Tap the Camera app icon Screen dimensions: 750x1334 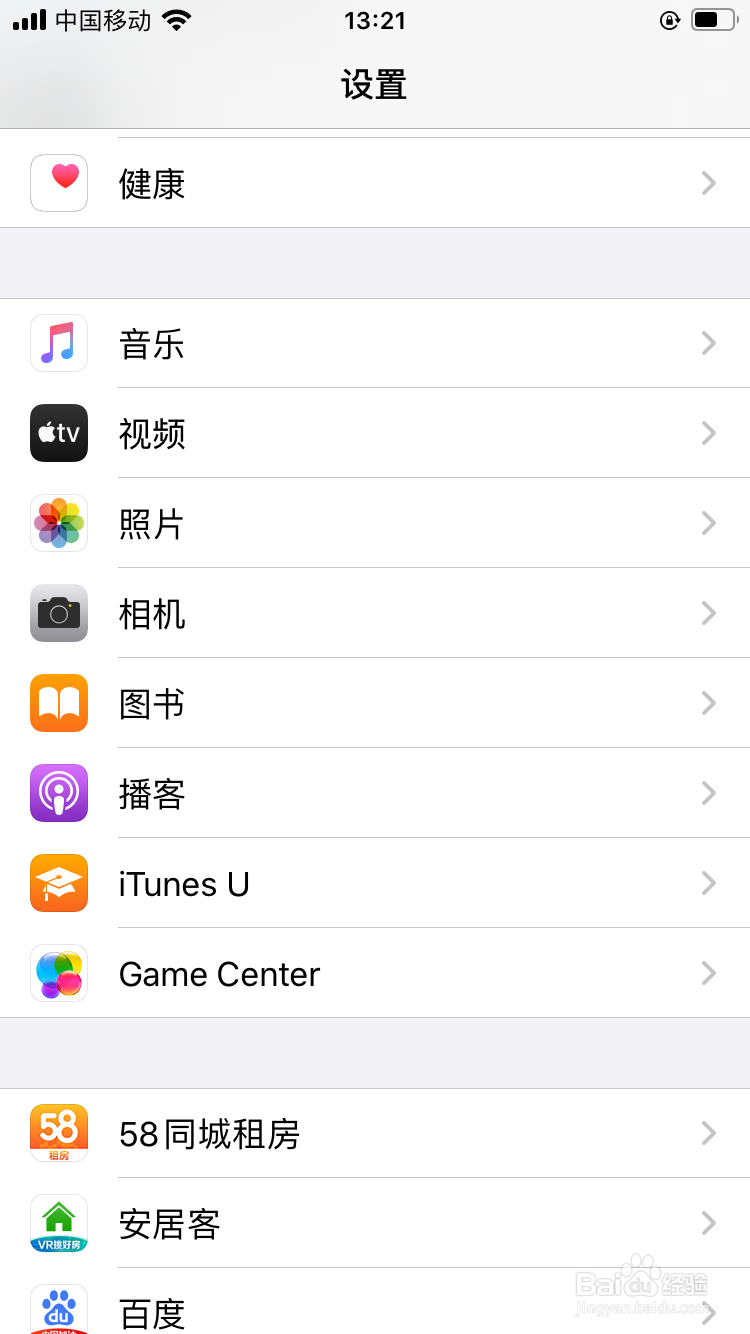point(58,613)
